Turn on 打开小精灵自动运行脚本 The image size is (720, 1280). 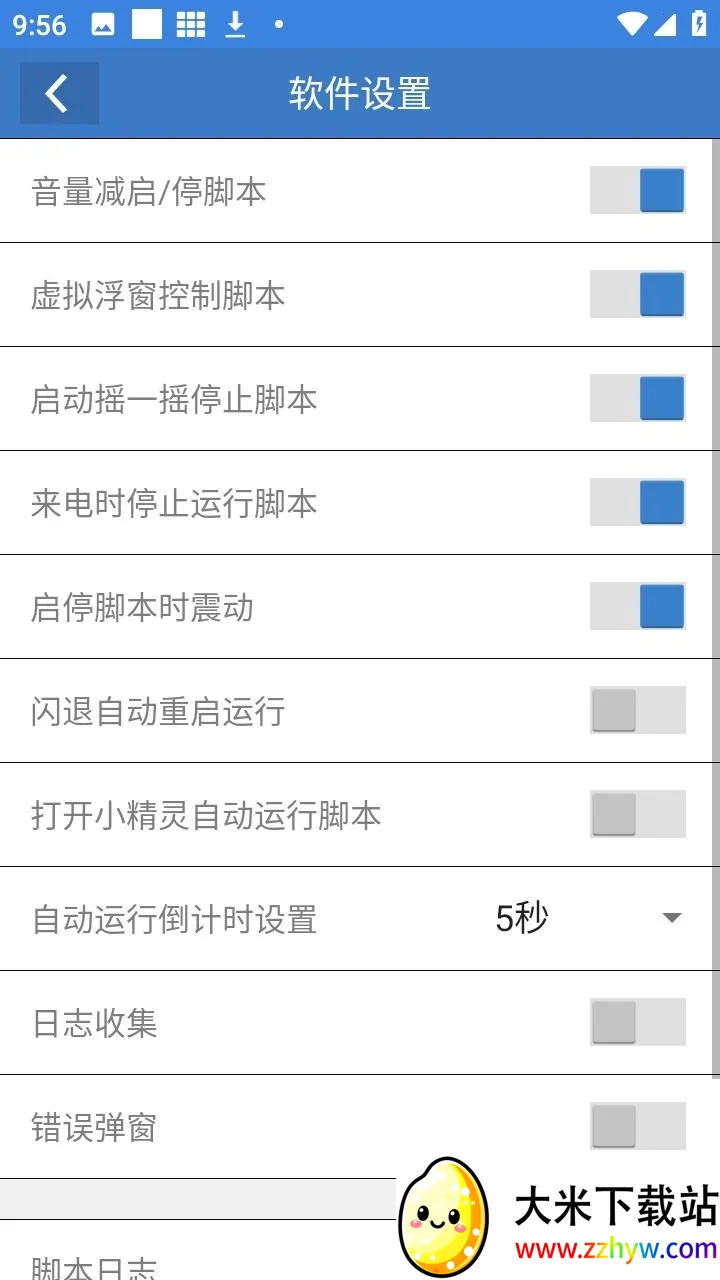tap(637, 815)
